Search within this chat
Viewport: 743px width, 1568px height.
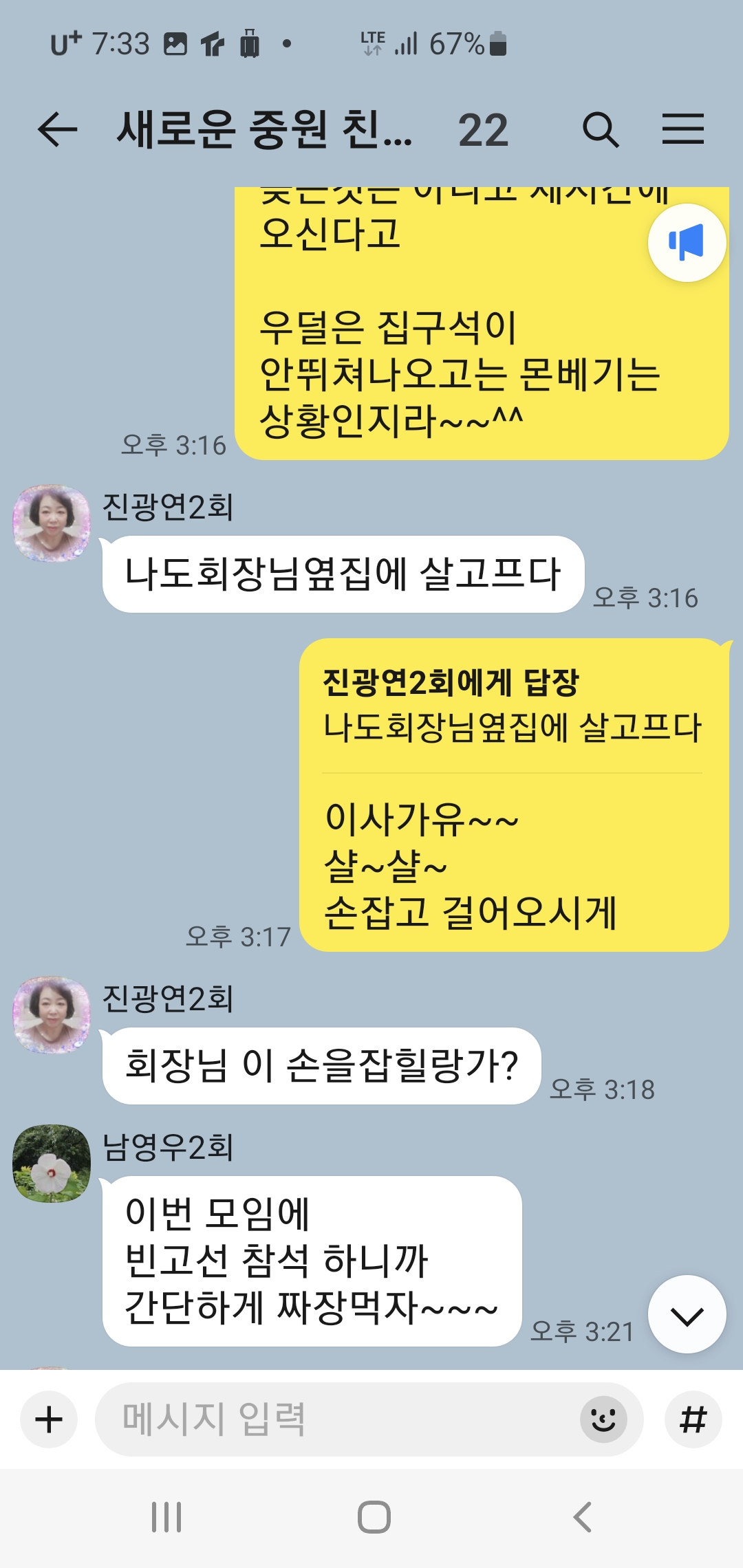point(600,129)
